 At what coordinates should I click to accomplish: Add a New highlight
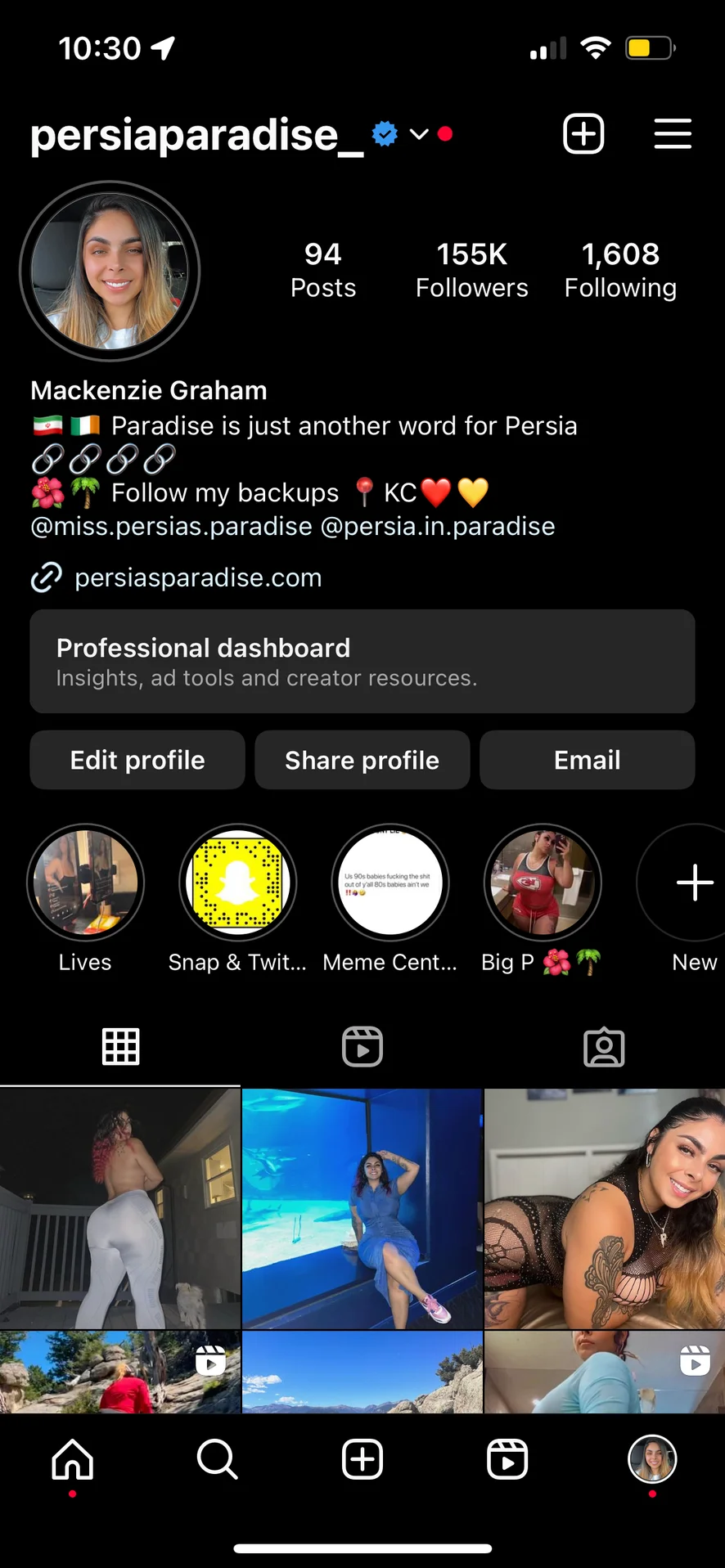[694, 883]
